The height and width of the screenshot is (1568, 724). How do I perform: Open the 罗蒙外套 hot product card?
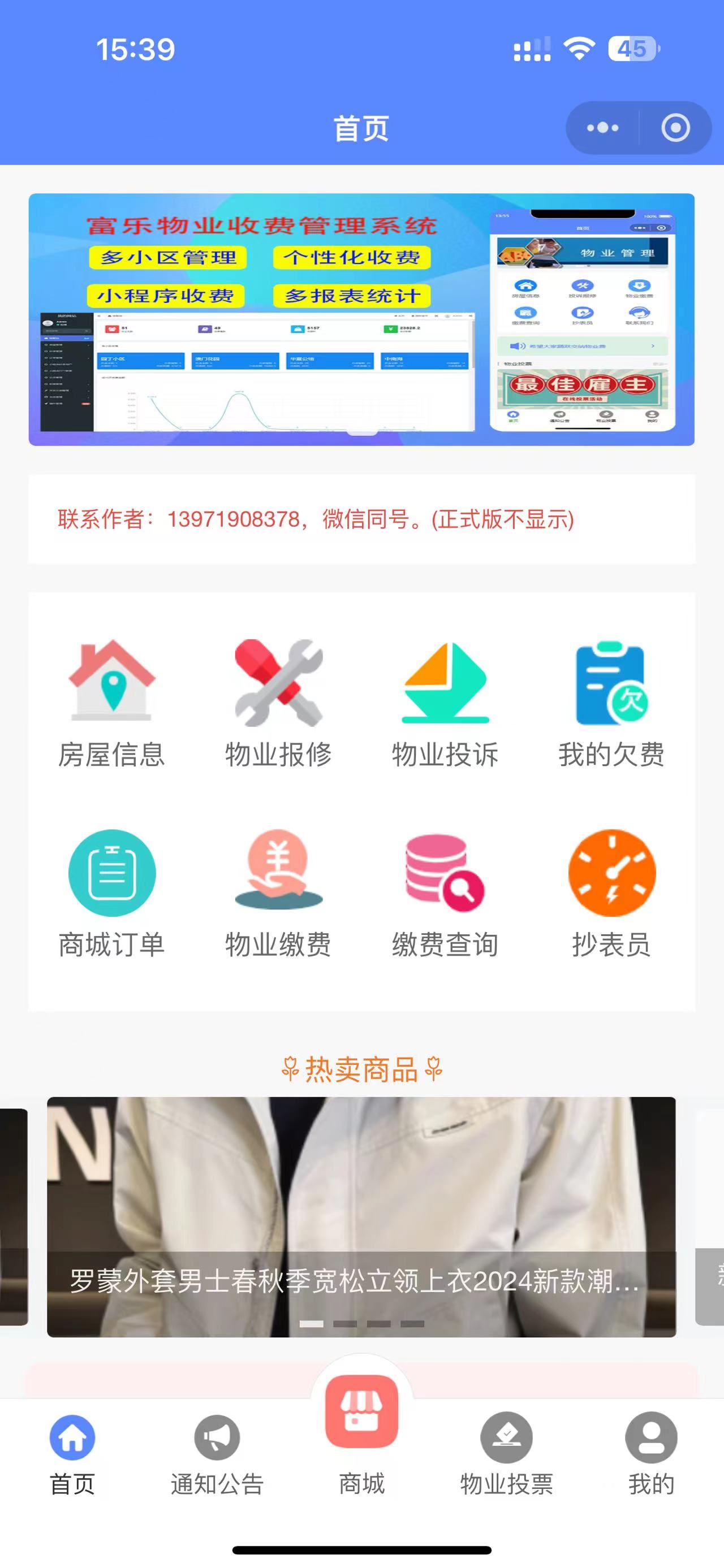pyautogui.click(x=361, y=1216)
